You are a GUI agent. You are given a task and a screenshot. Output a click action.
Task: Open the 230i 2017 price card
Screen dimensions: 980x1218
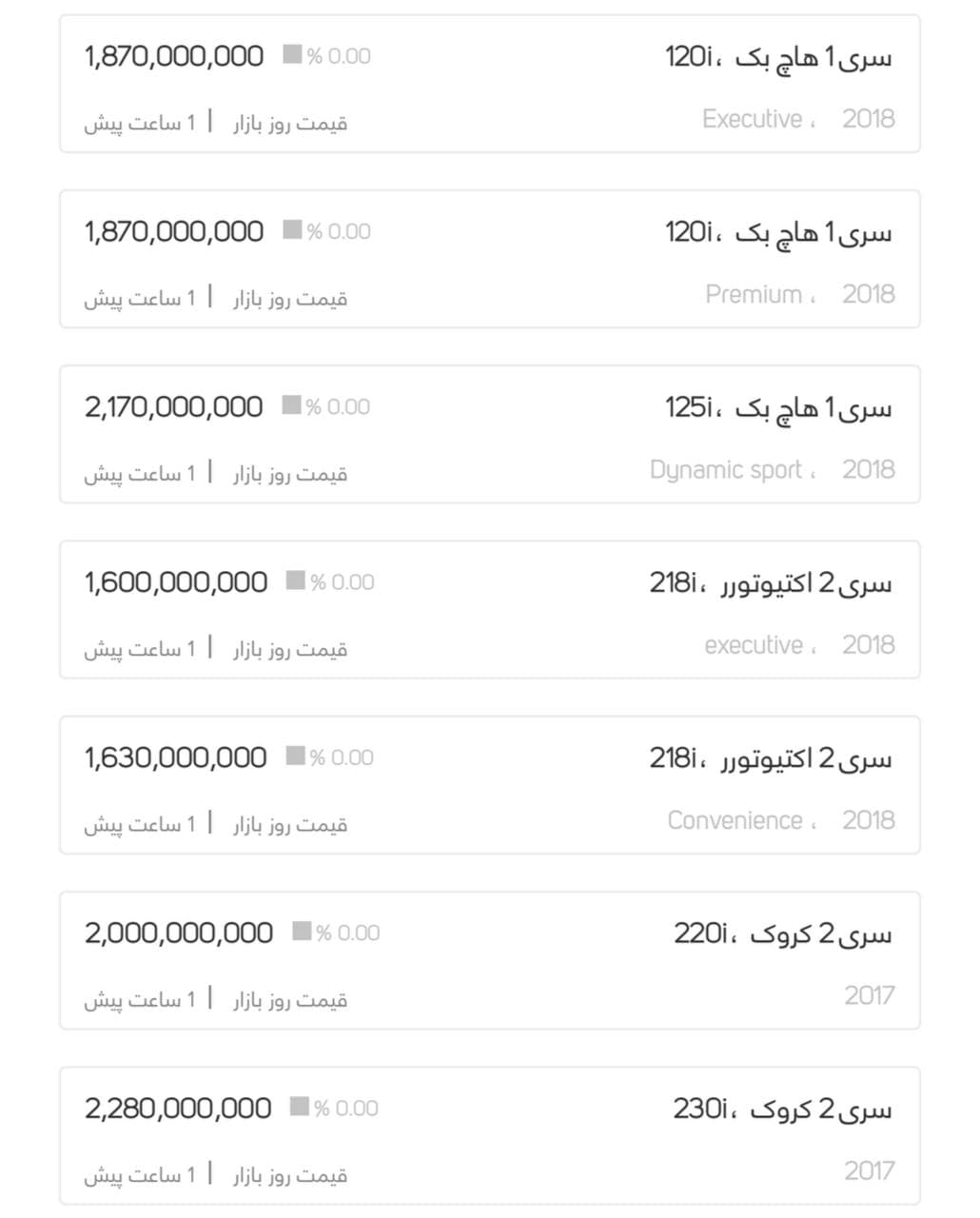coord(490,1135)
